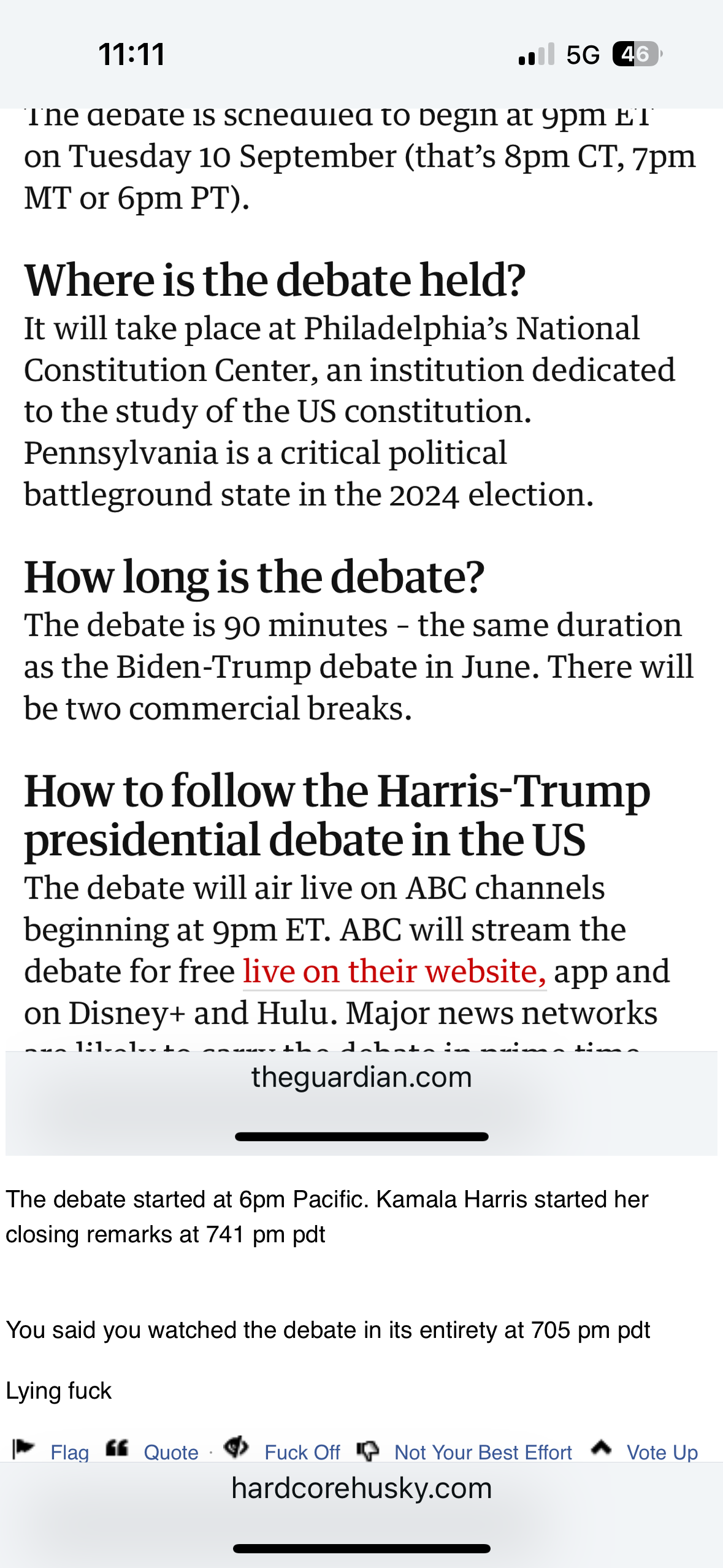The height and width of the screenshot is (1568, 723).
Task: Tap the hardcorehusky.com address bar
Action: point(361,1488)
